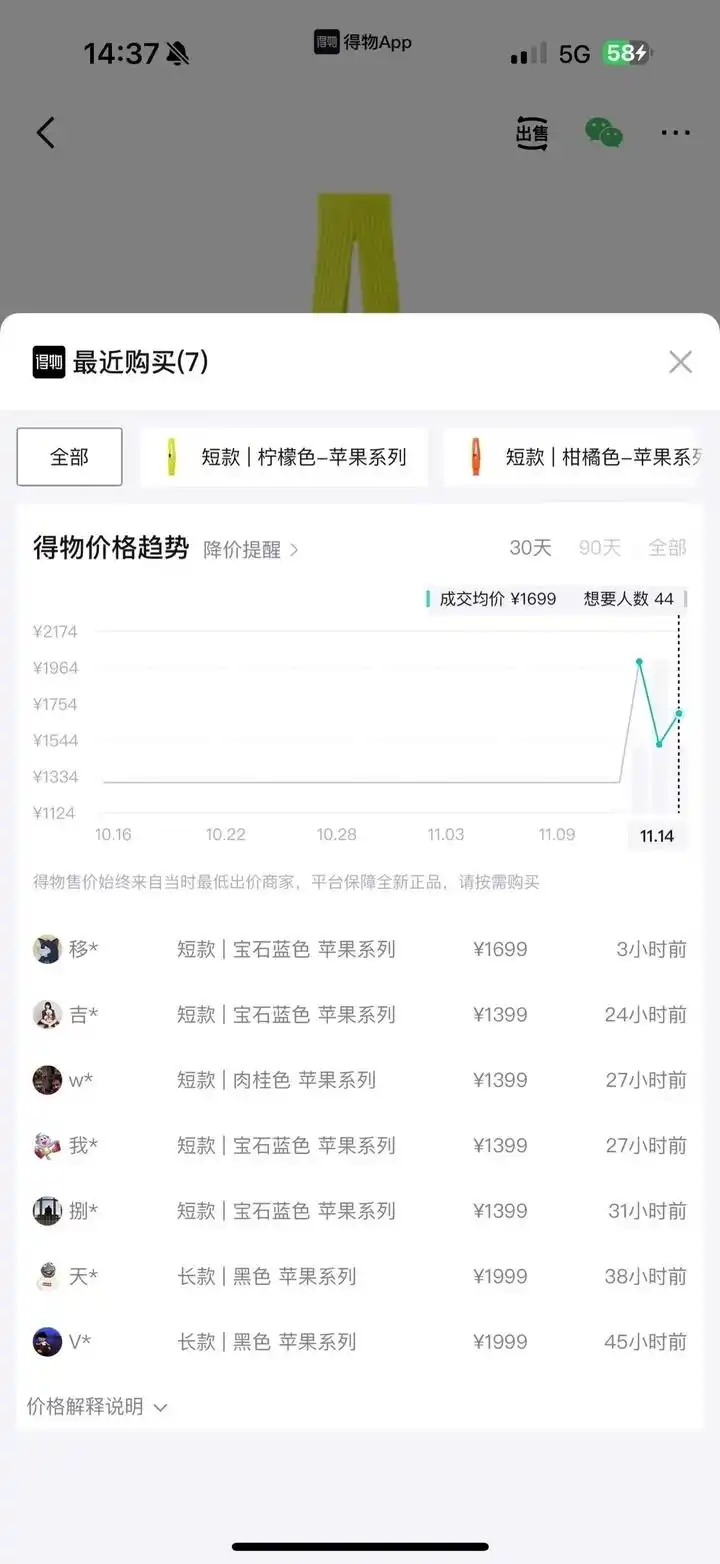Screen dimensions: 720x1564
Task: Select the 全部 filter option
Action: [x=69, y=456]
